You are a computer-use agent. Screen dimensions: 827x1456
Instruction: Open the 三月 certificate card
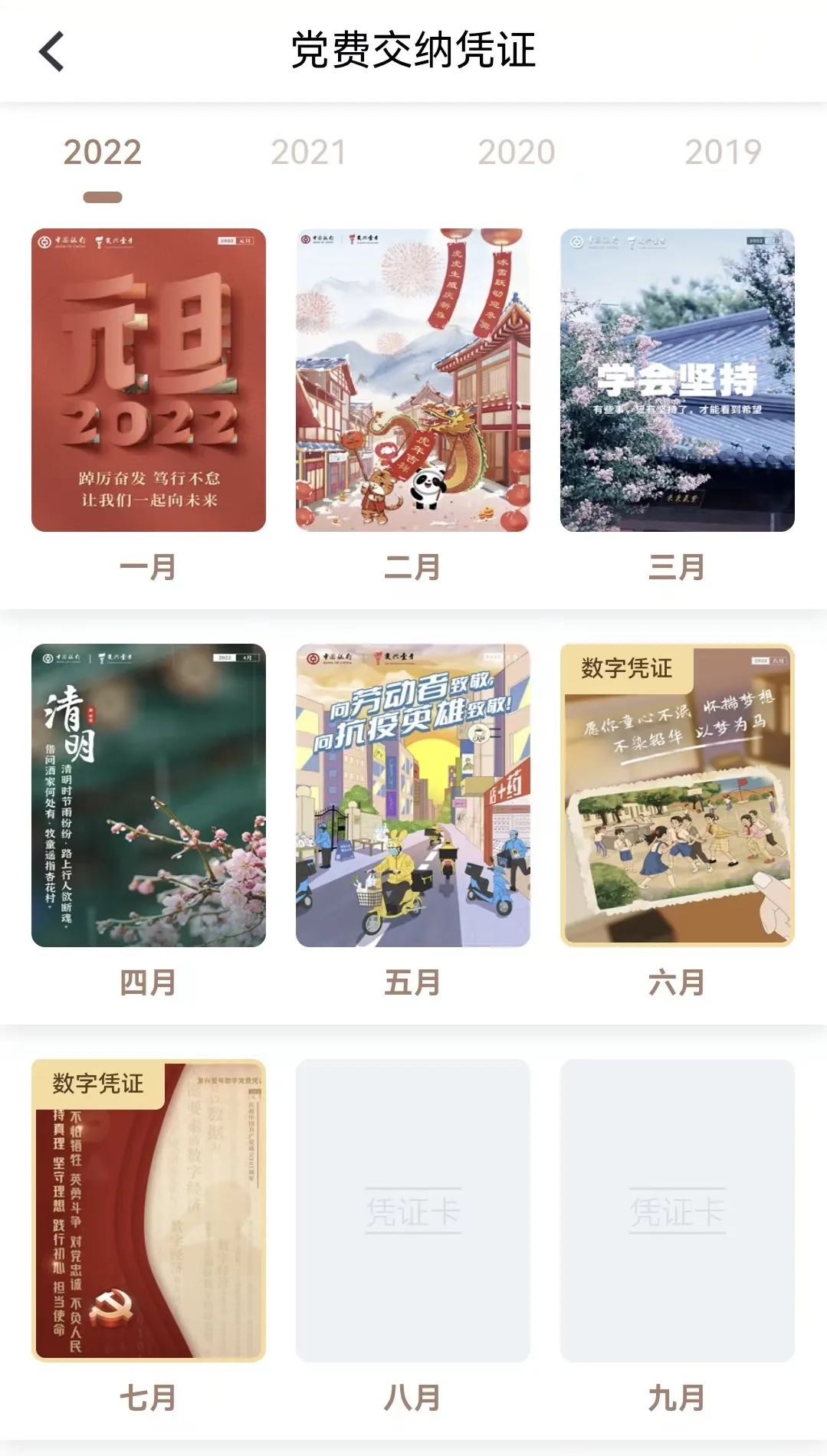pos(678,380)
